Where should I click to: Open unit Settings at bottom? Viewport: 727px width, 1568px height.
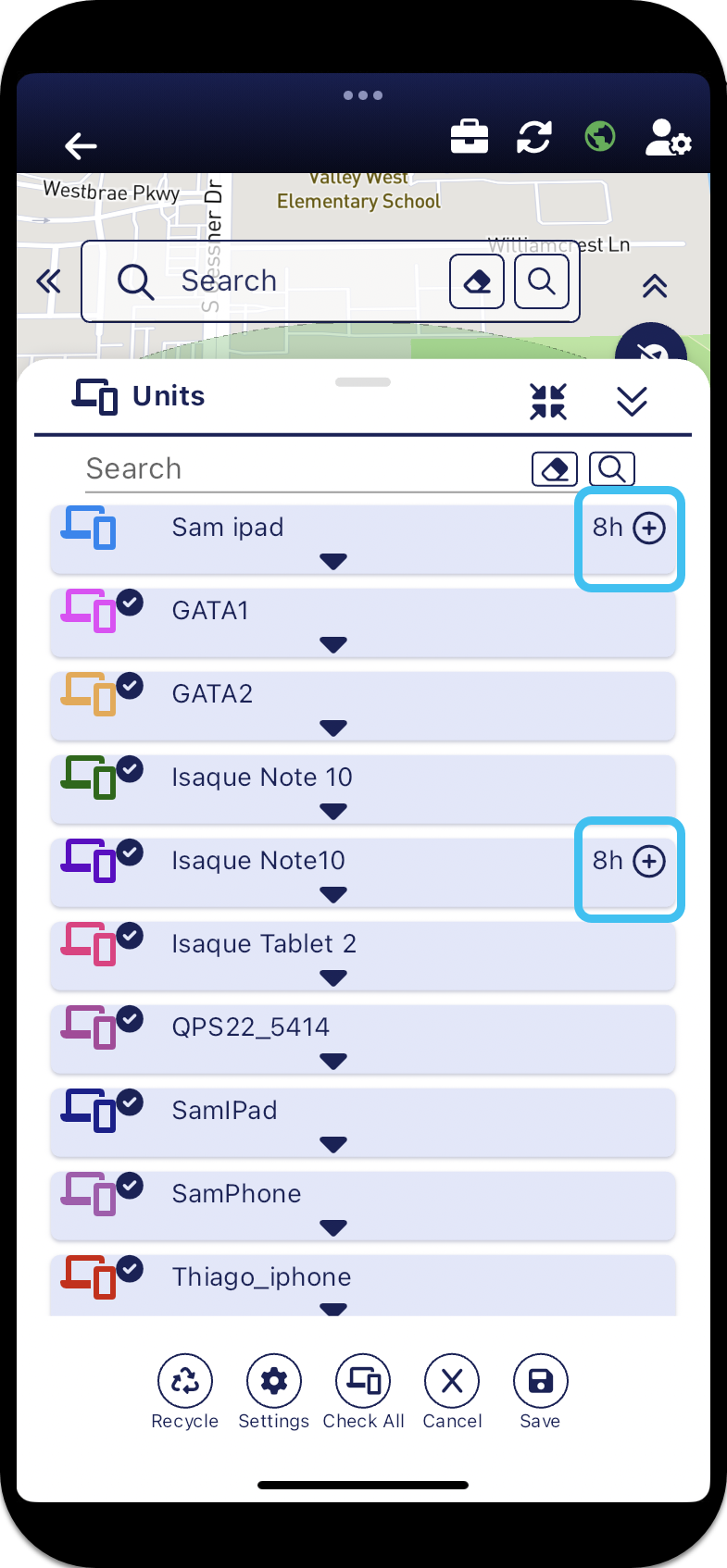pos(274,1381)
